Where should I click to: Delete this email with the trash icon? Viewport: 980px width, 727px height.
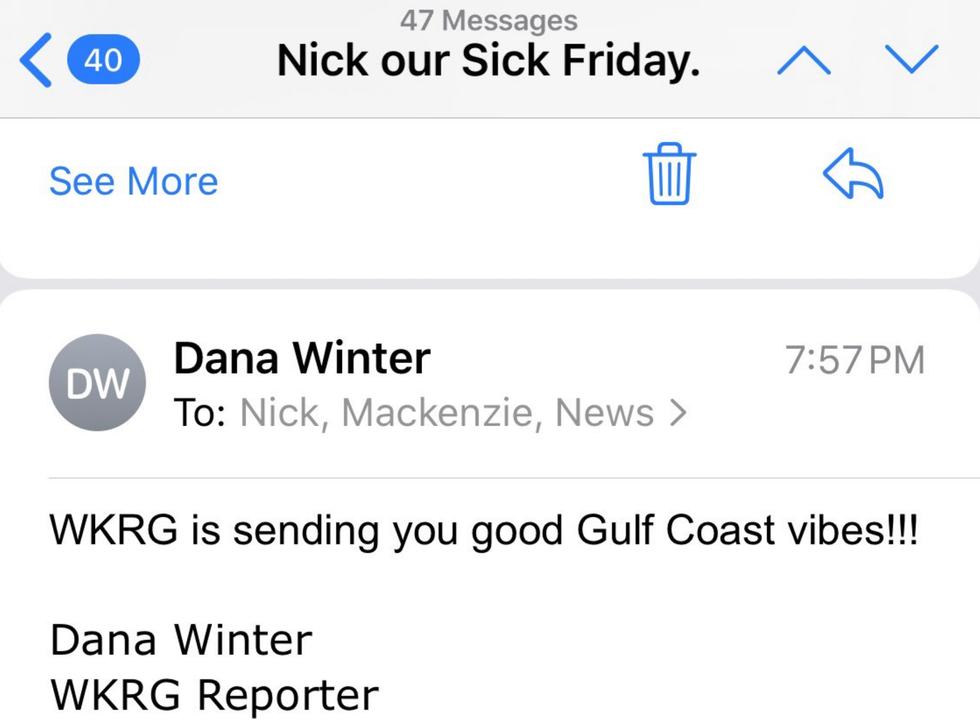(x=669, y=174)
